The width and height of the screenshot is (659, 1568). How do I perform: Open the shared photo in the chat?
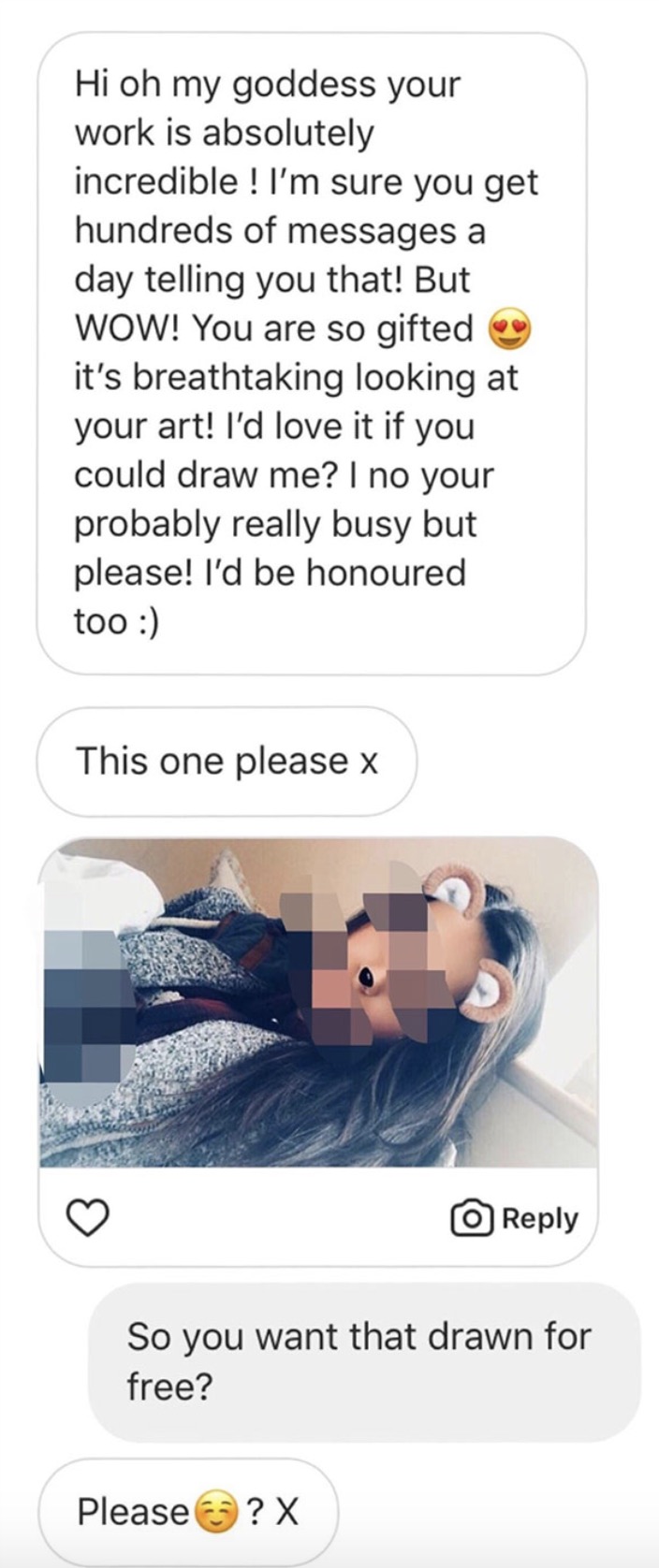pos(318,1002)
